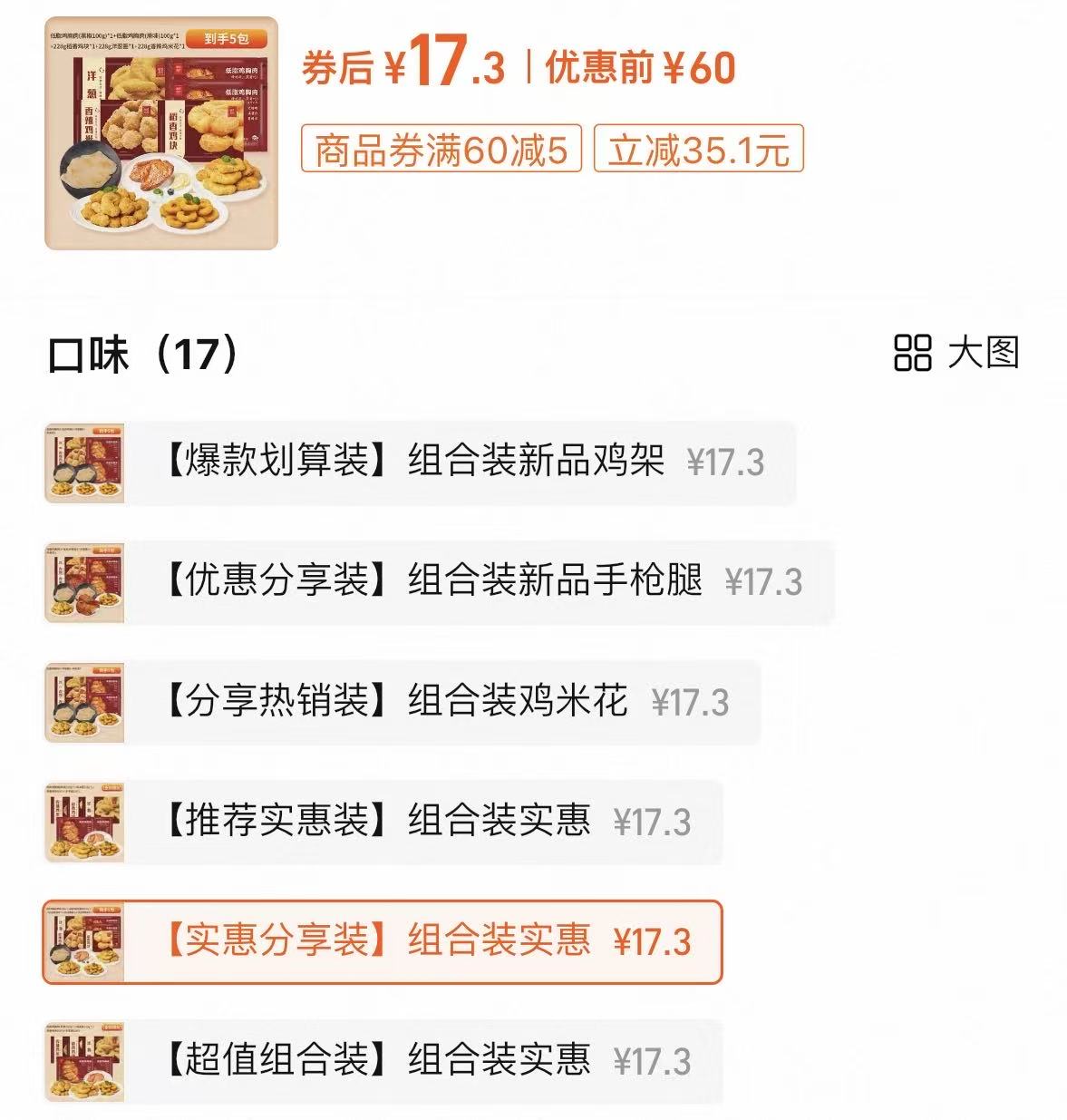Select 【爆款划算装】组合装新品鸡架 flavor
The height and width of the screenshot is (1120, 1067).
(435, 463)
